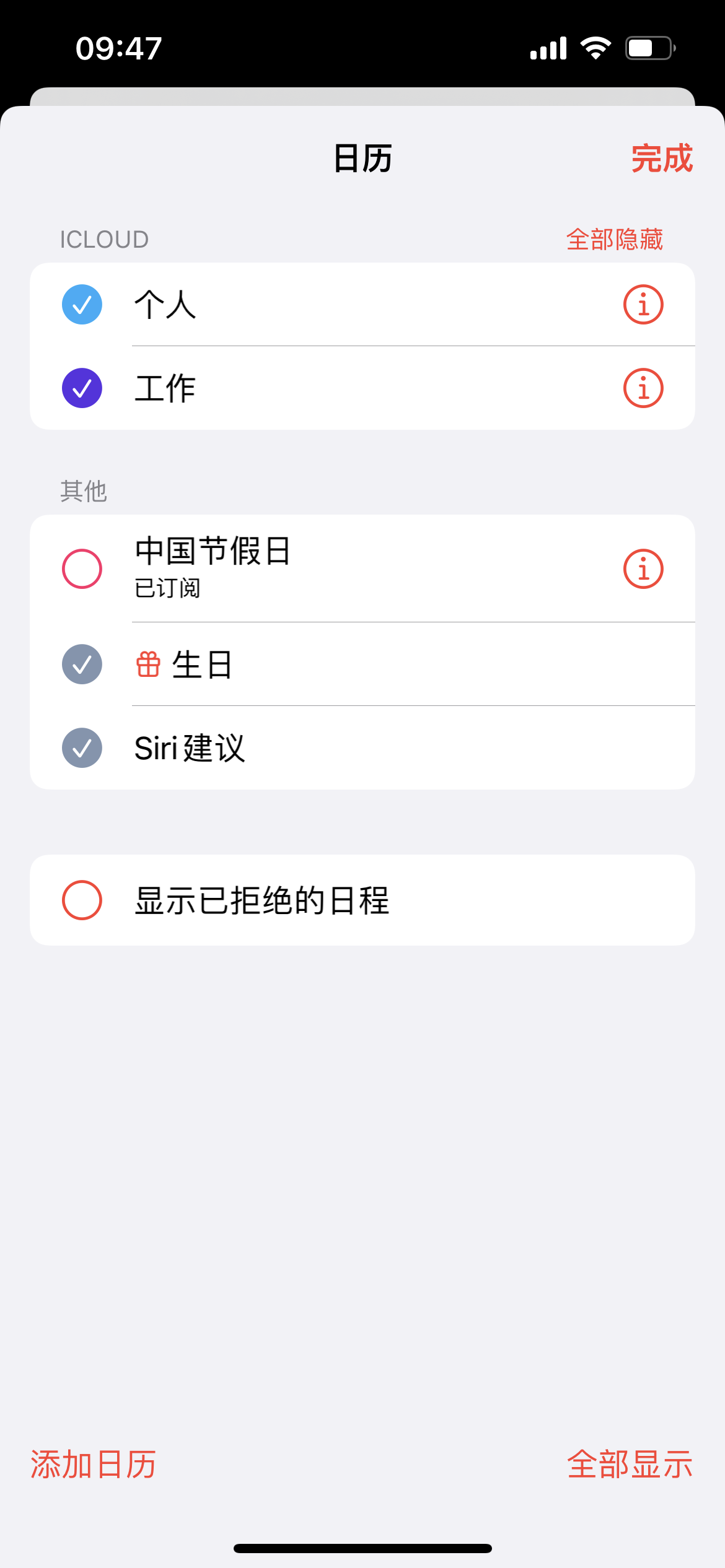Enable the 中国节假日 calendar
The image size is (725, 1568).
(82, 568)
